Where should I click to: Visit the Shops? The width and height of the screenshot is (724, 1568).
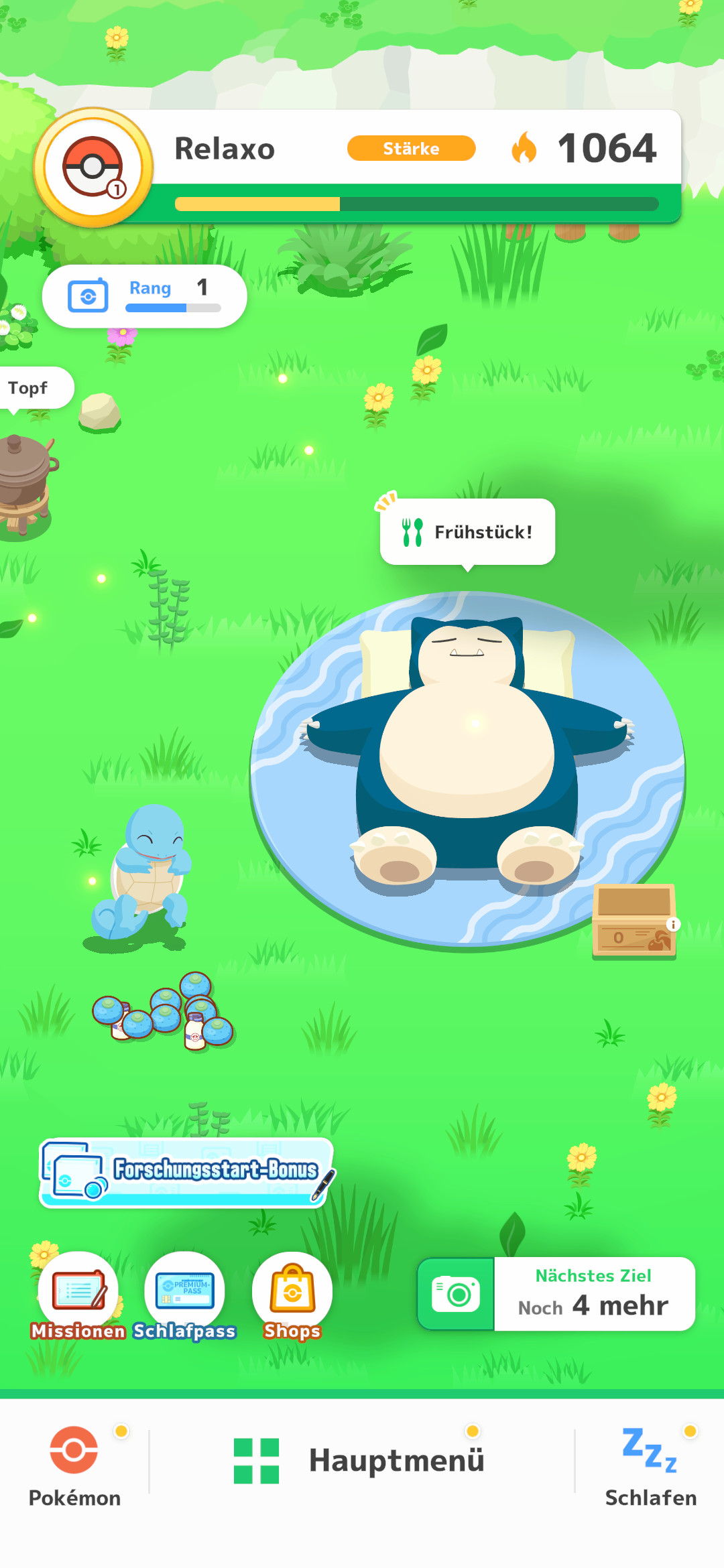point(292,1295)
